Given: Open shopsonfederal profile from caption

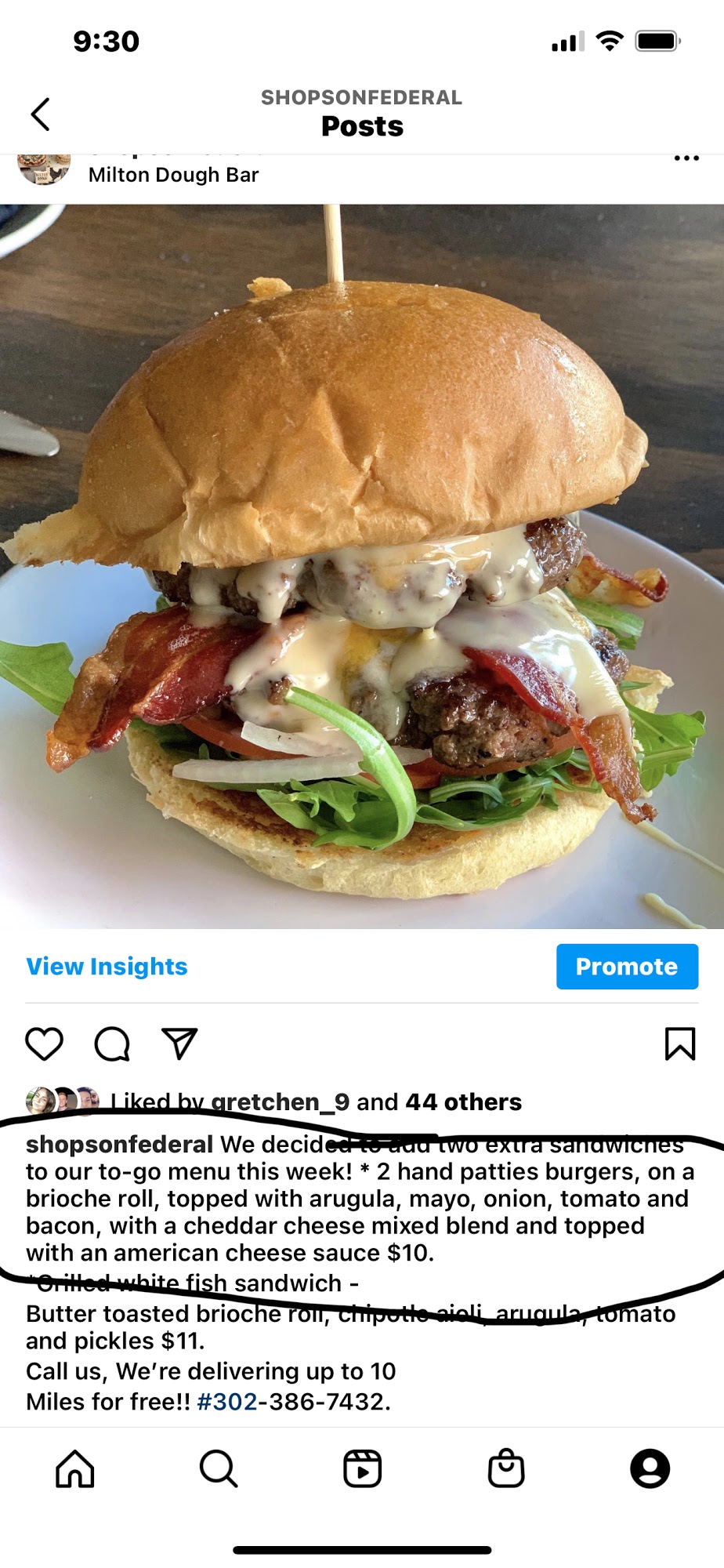Looking at the screenshot, I should 119,1145.
